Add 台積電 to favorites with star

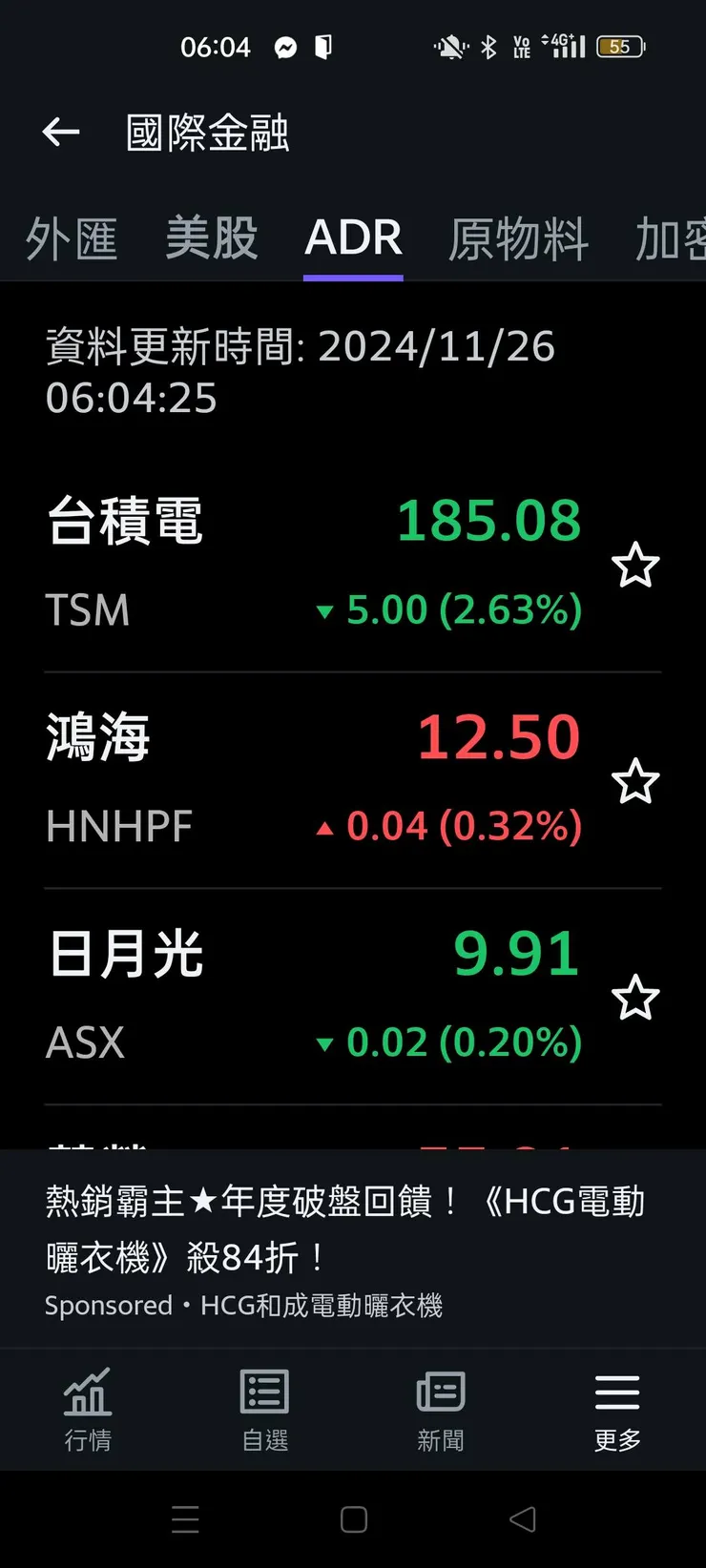635,566
